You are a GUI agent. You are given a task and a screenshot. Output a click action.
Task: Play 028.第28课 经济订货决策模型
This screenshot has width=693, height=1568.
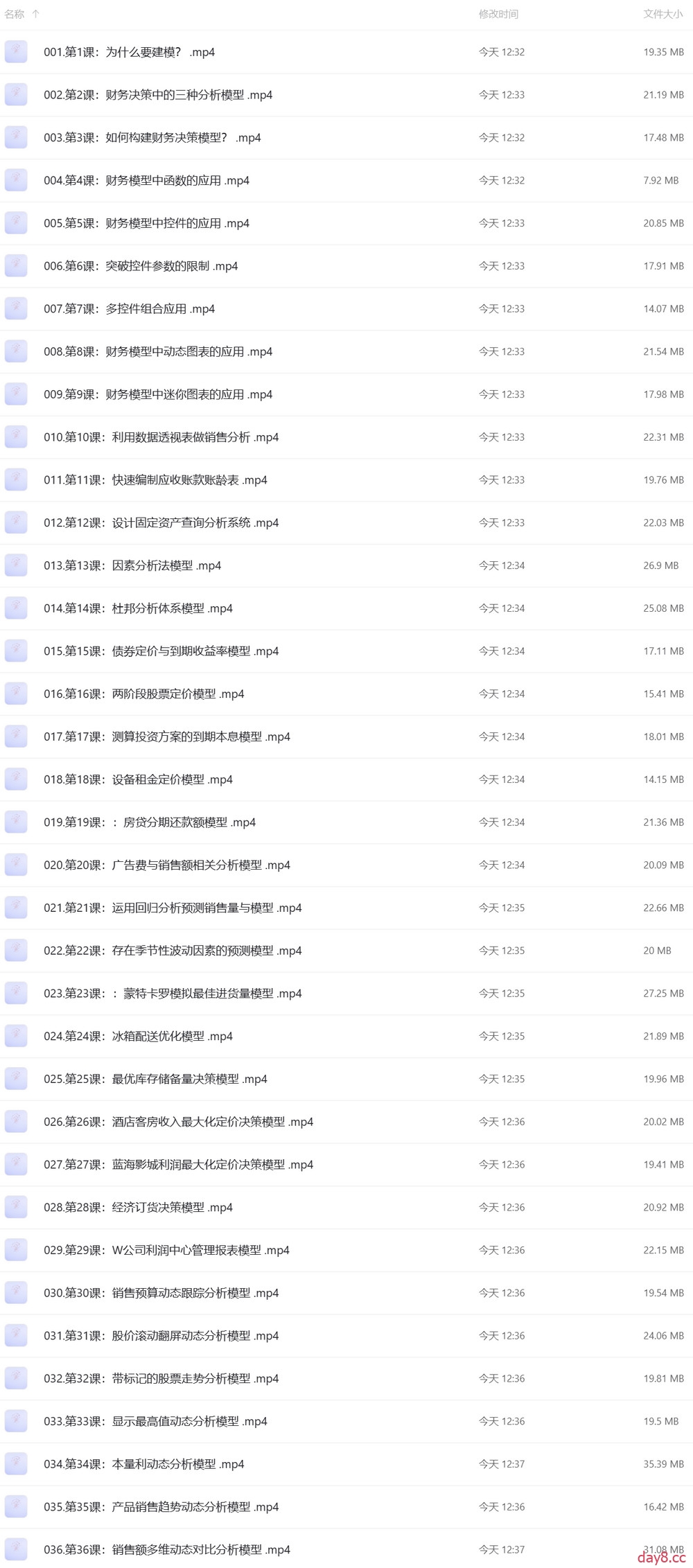(x=138, y=1208)
